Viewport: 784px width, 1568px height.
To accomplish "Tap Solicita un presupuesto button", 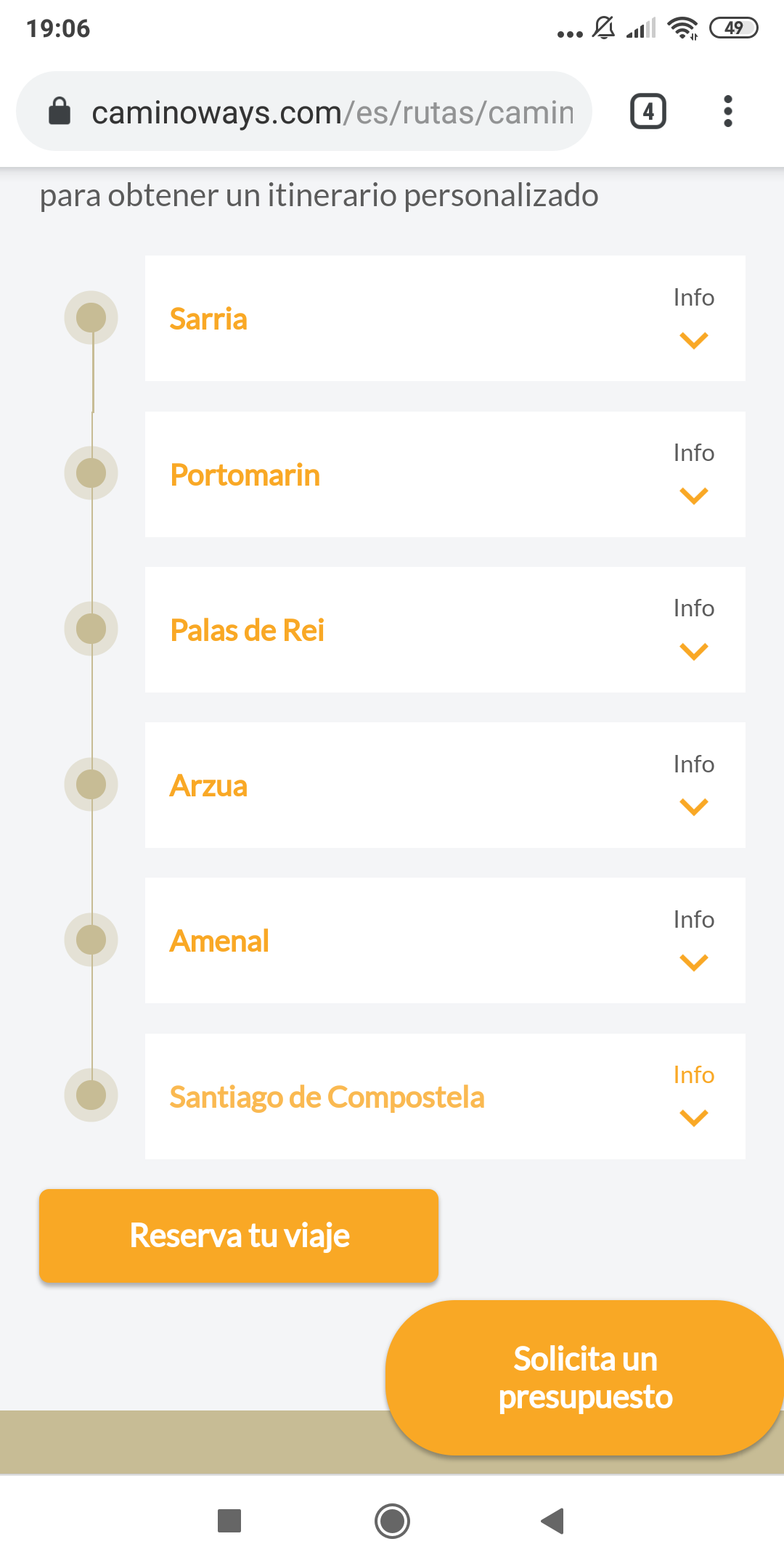I will coord(584,1378).
